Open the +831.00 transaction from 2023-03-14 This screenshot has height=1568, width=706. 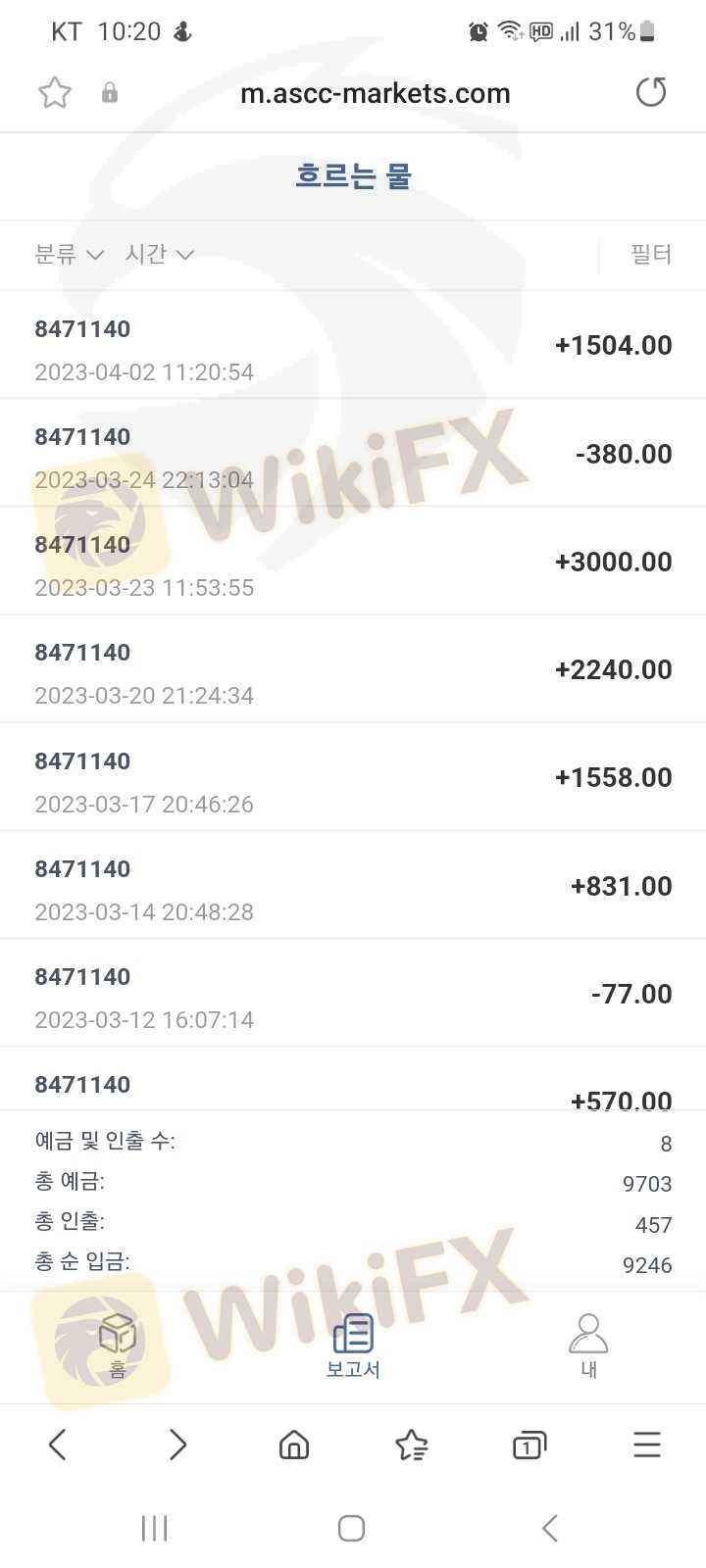353,885
